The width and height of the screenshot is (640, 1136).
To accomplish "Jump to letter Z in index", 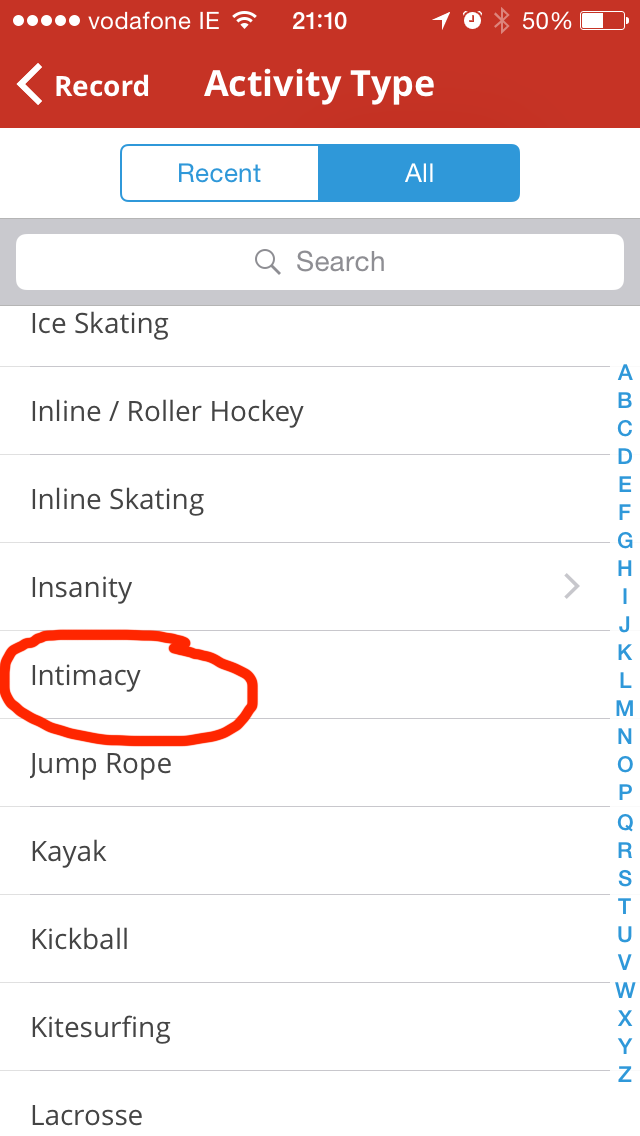I will [625, 1074].
